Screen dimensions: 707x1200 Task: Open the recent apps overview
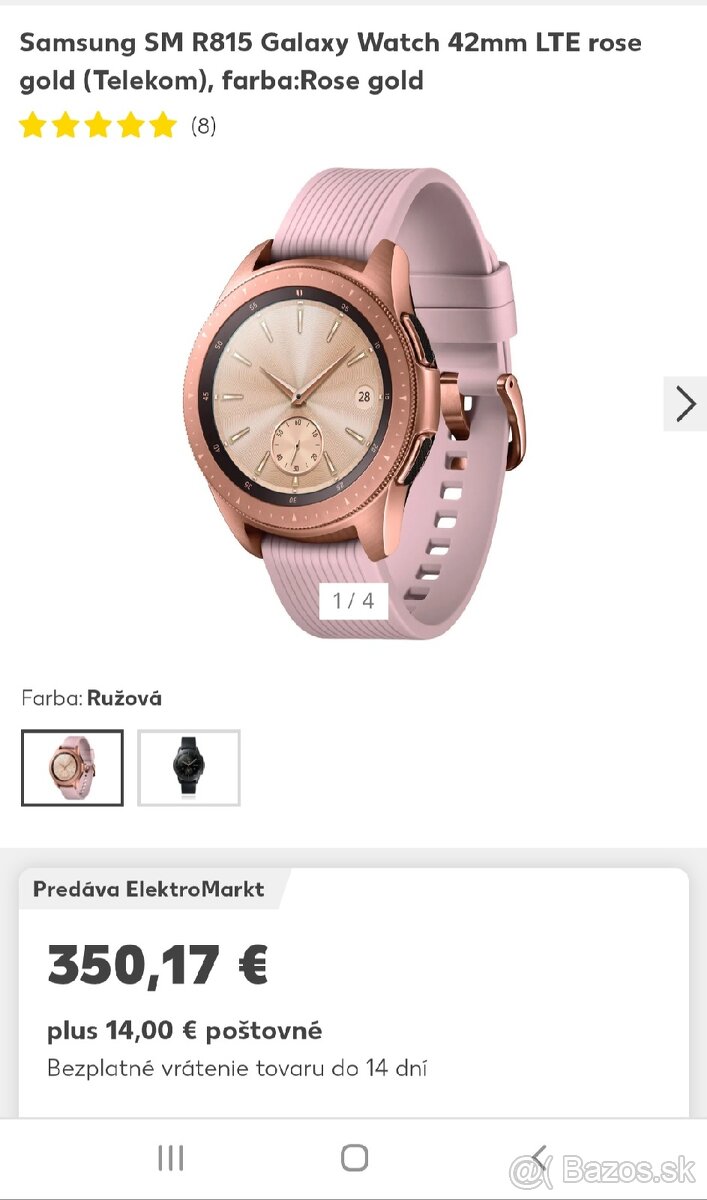tap(170, 1158)
